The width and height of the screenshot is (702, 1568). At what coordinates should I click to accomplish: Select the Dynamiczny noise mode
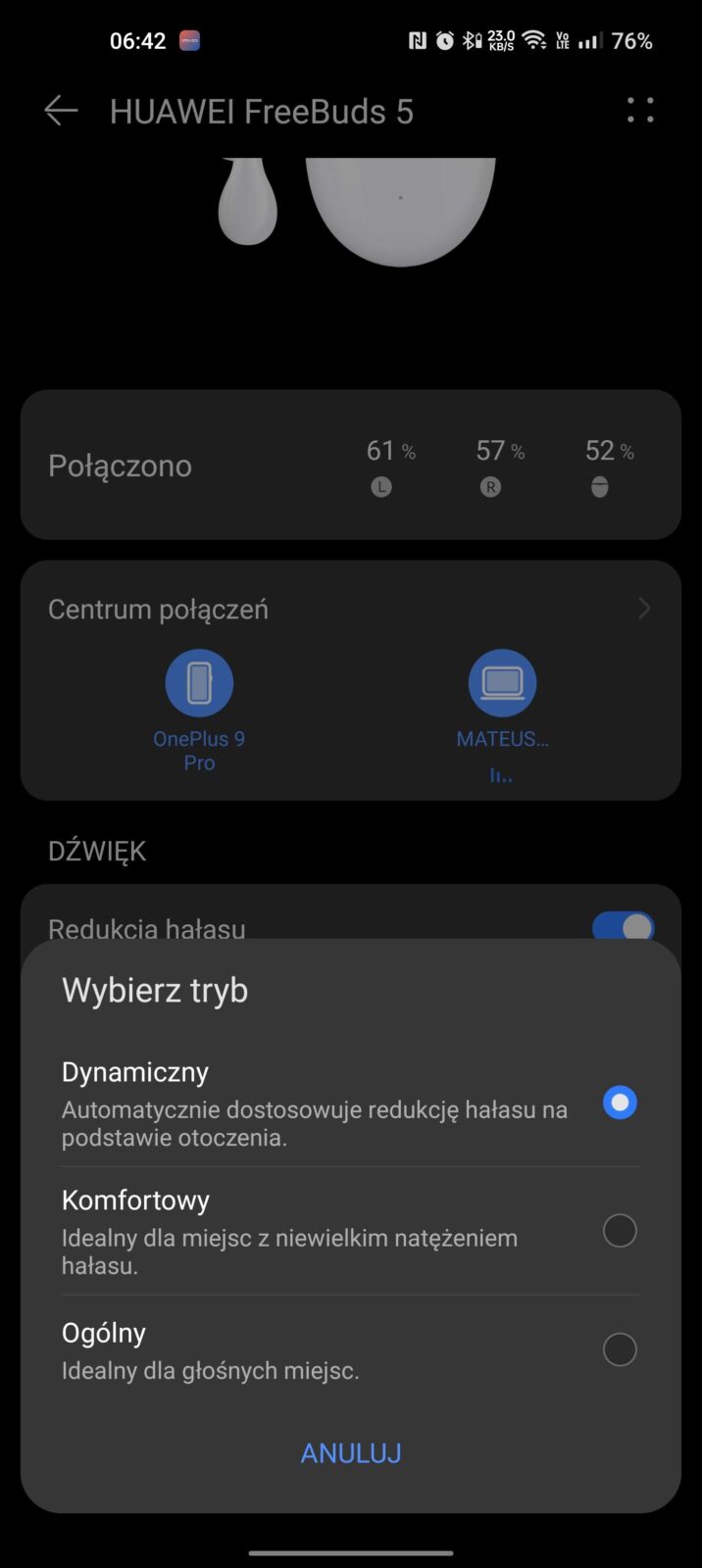pyautogui.click(x=619, y=1102)
